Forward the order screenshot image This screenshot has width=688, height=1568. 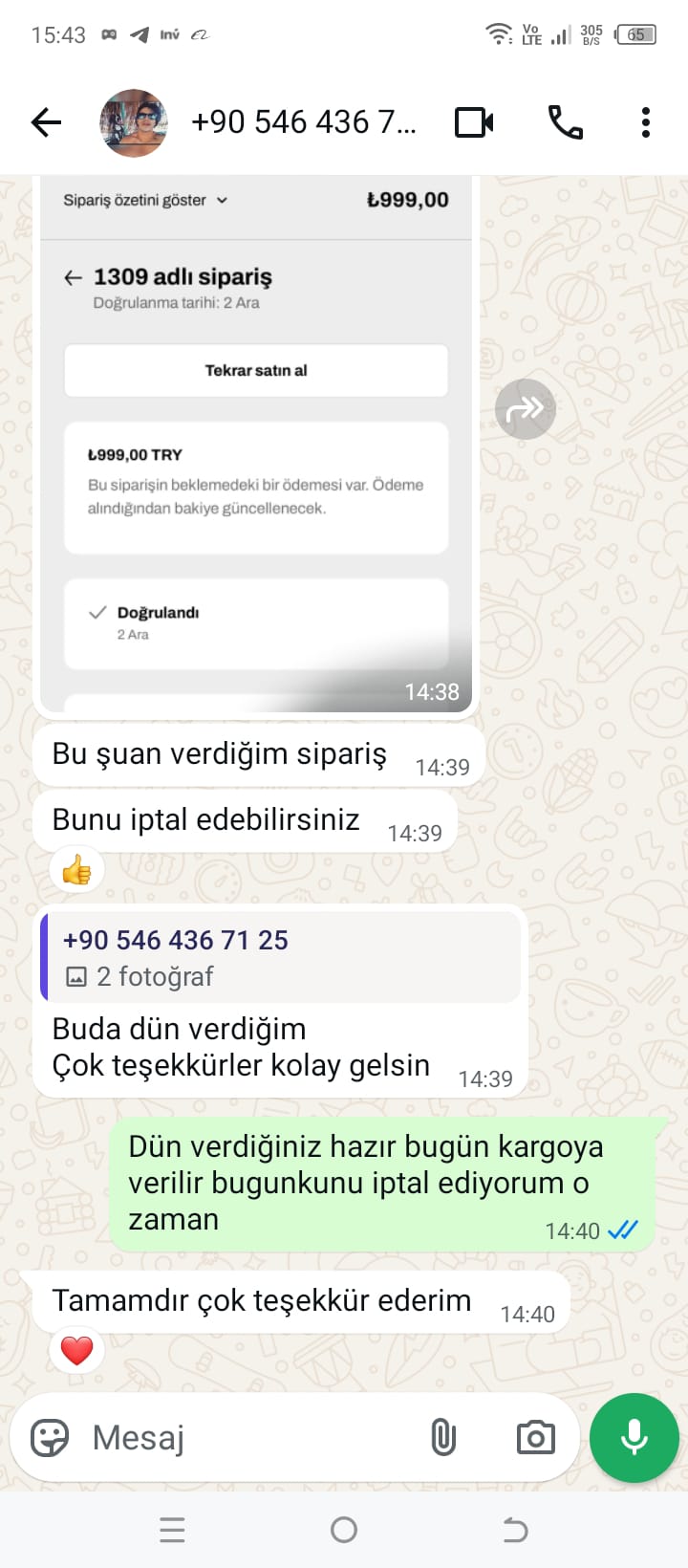tap(525, 409)
